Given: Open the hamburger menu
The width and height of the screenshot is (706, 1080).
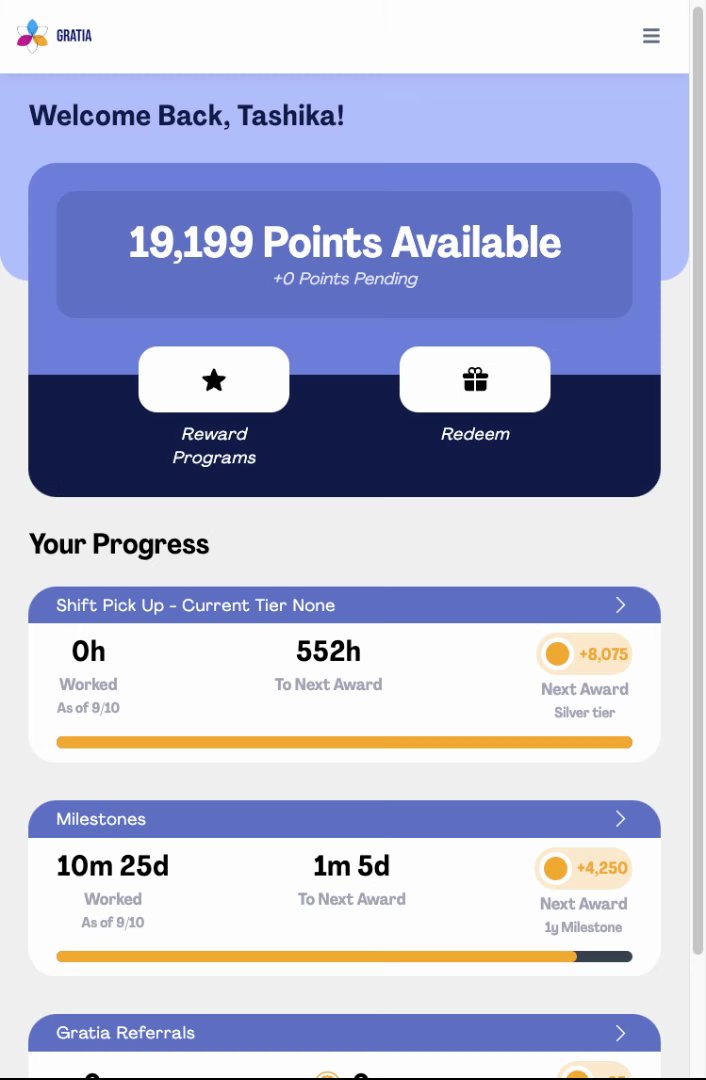Looking at the screenshot, I should [x=651, y=36].
